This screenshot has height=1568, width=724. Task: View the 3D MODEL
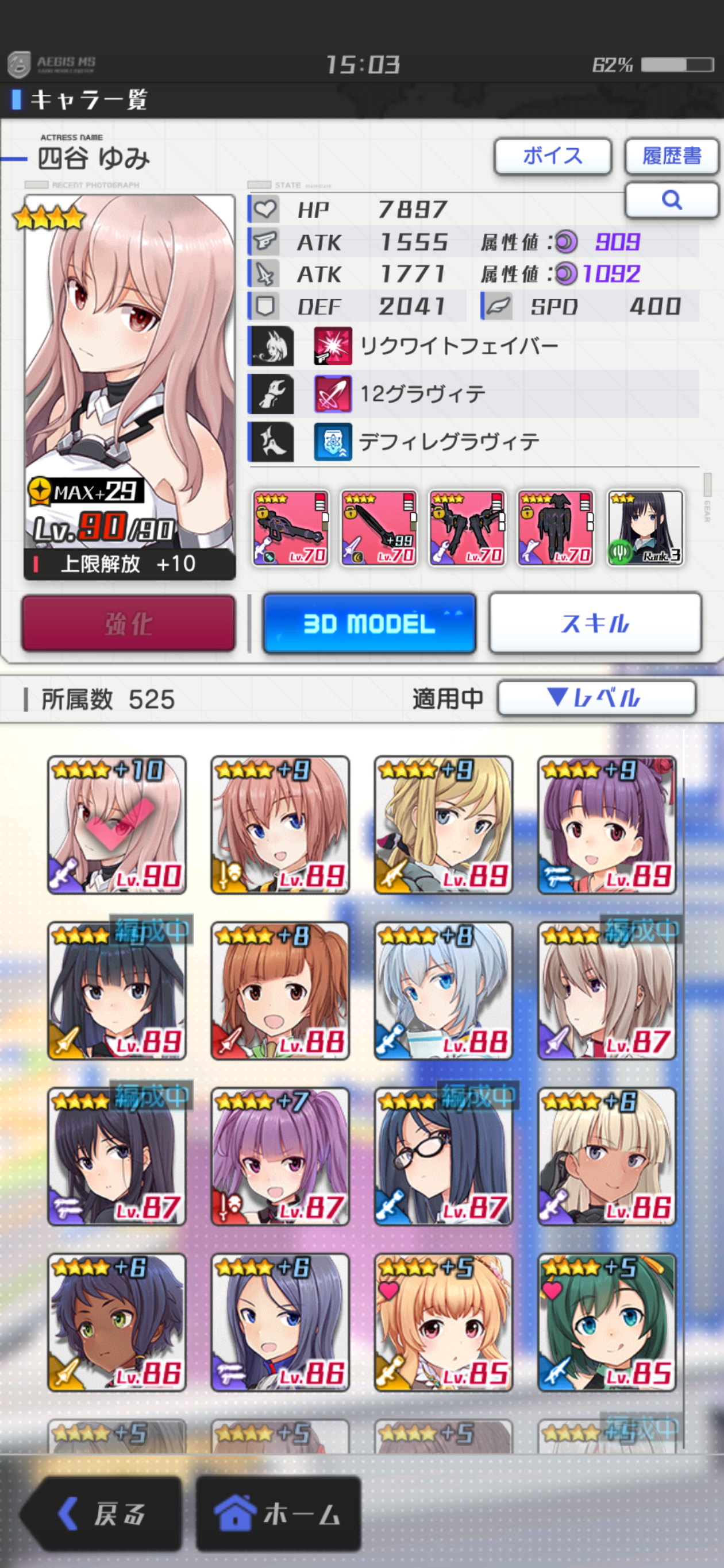[369, 623]
